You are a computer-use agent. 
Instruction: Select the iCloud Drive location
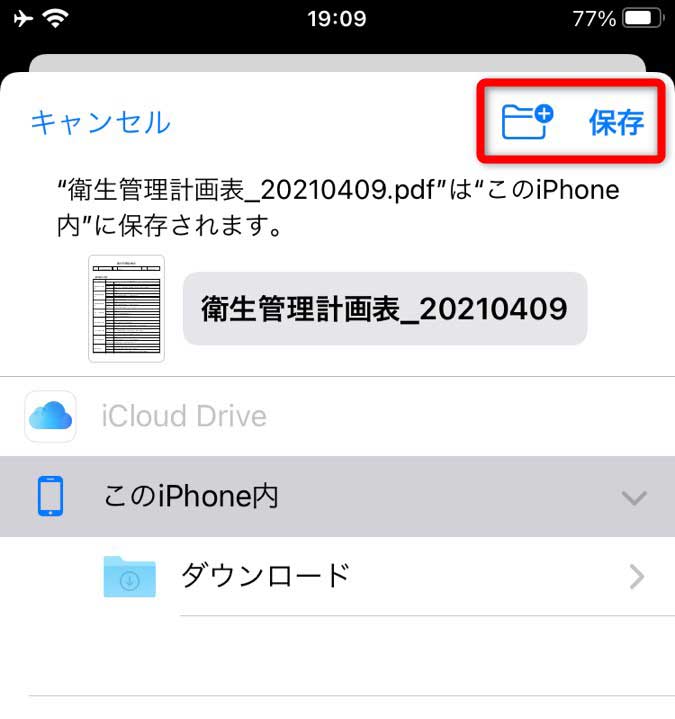184,416
